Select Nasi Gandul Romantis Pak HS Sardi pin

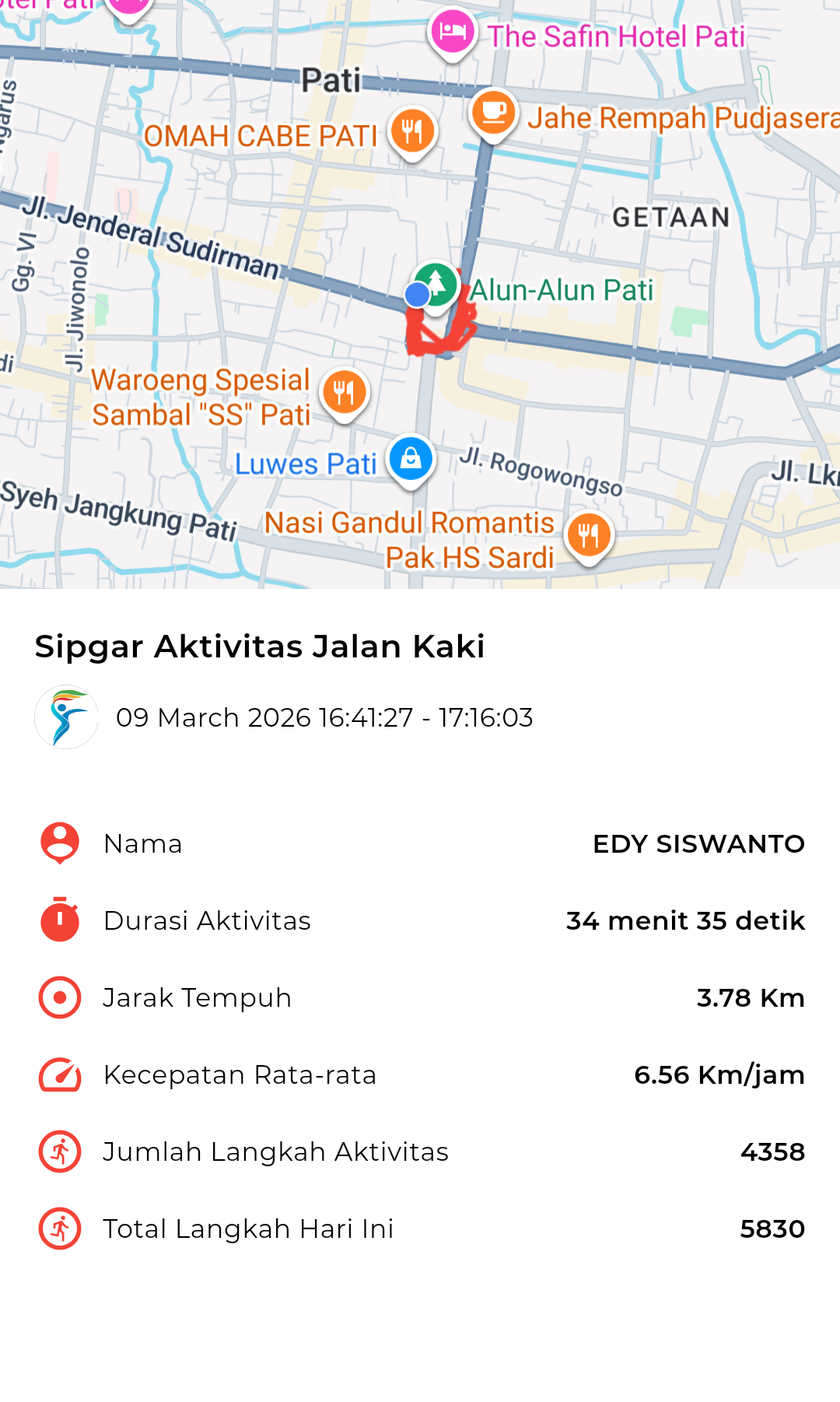click(589, 535)
